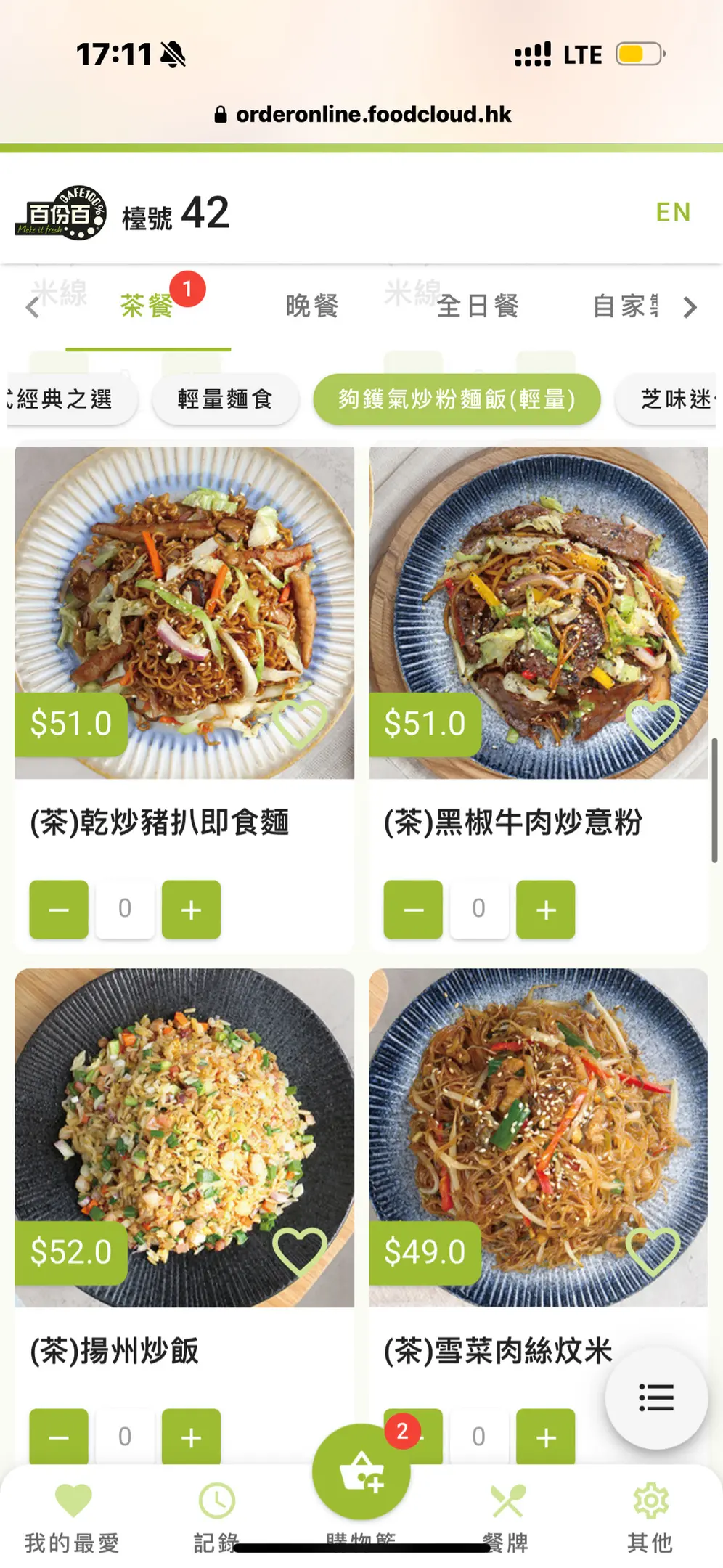View details of (茶)雪菜肉絲炆米
The width and height of the screenshot is (723, 1568).
538,1138
